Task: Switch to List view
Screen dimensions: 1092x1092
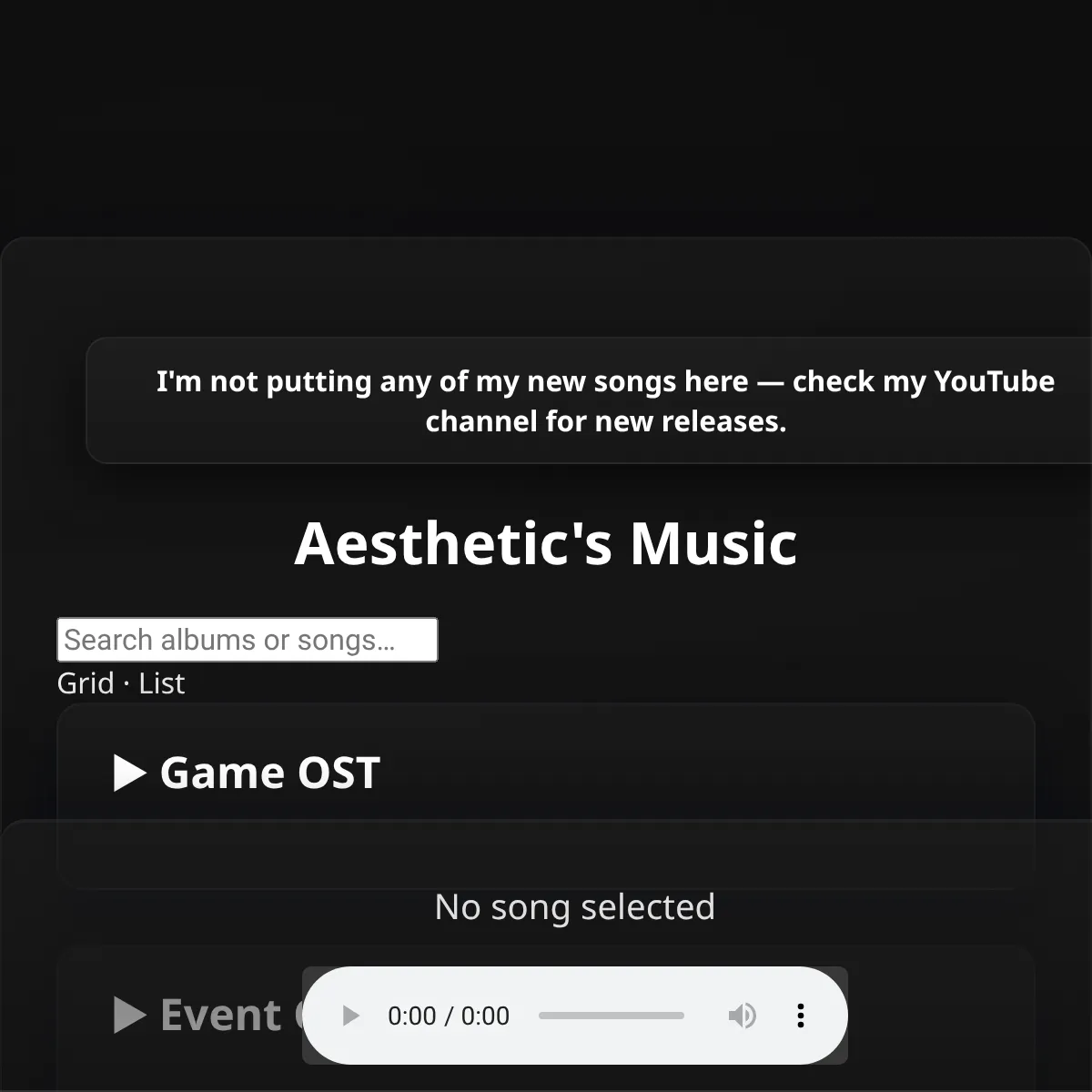Action: coord(162,683)
